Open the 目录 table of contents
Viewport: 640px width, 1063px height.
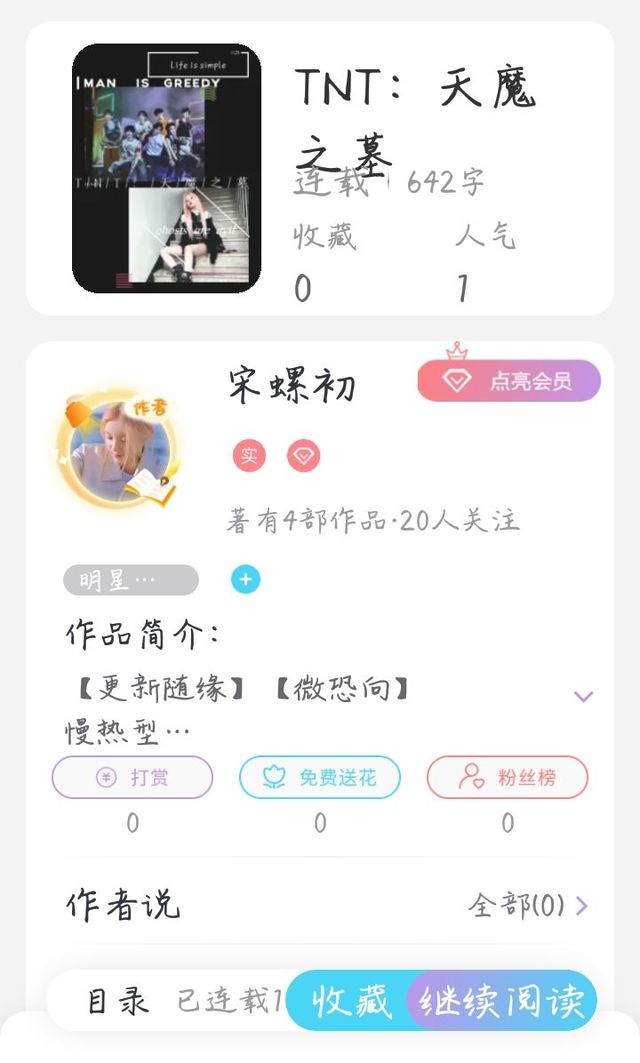pos(119,1001)
